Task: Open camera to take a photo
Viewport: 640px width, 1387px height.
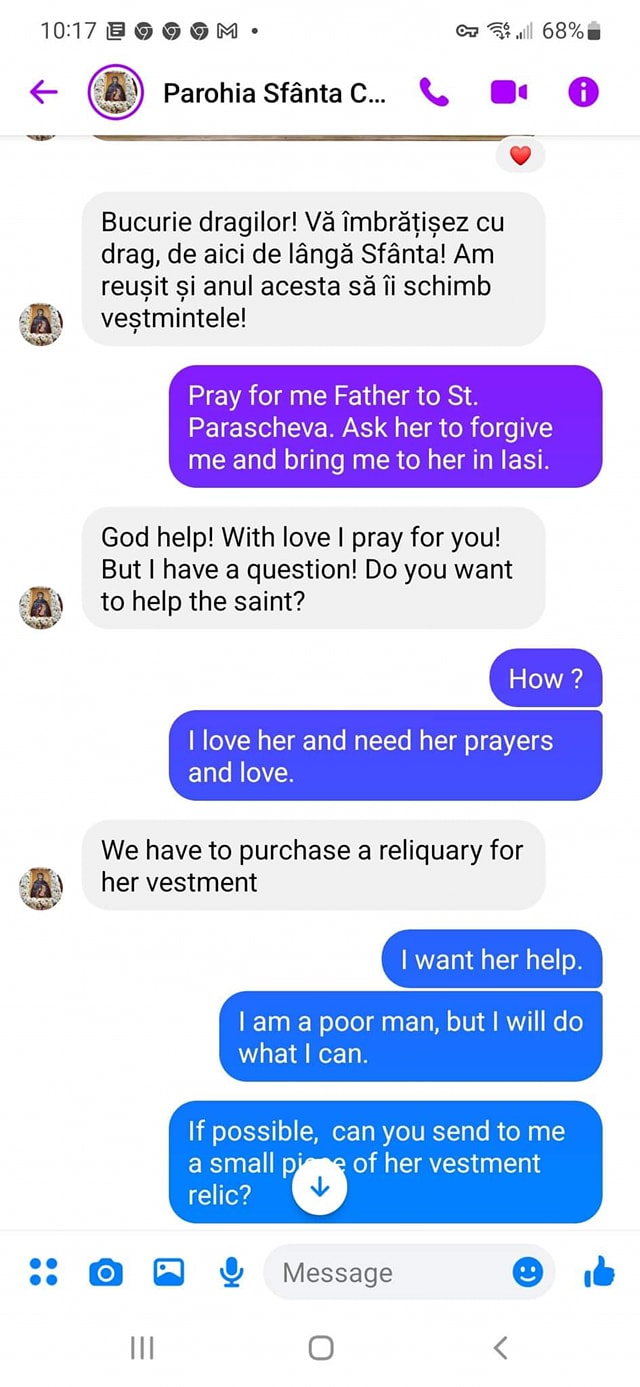Action: point(106,1272)
